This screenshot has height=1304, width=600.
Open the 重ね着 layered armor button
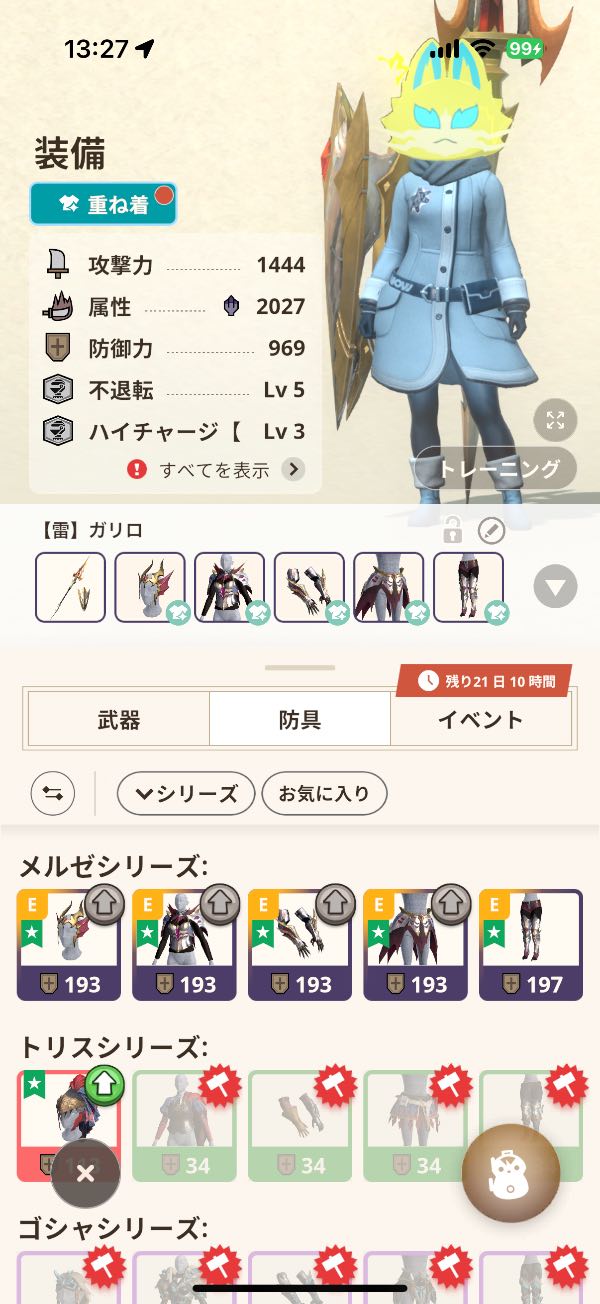[x=103, y=204]
